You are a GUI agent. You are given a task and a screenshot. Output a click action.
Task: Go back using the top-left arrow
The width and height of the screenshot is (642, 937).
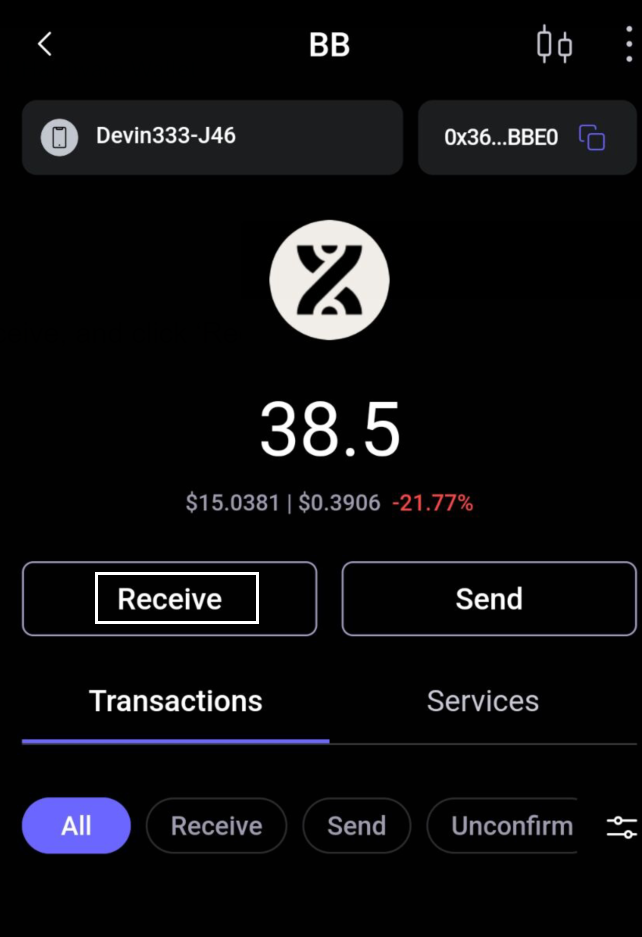pyautogui.click(x=44, y=45)
